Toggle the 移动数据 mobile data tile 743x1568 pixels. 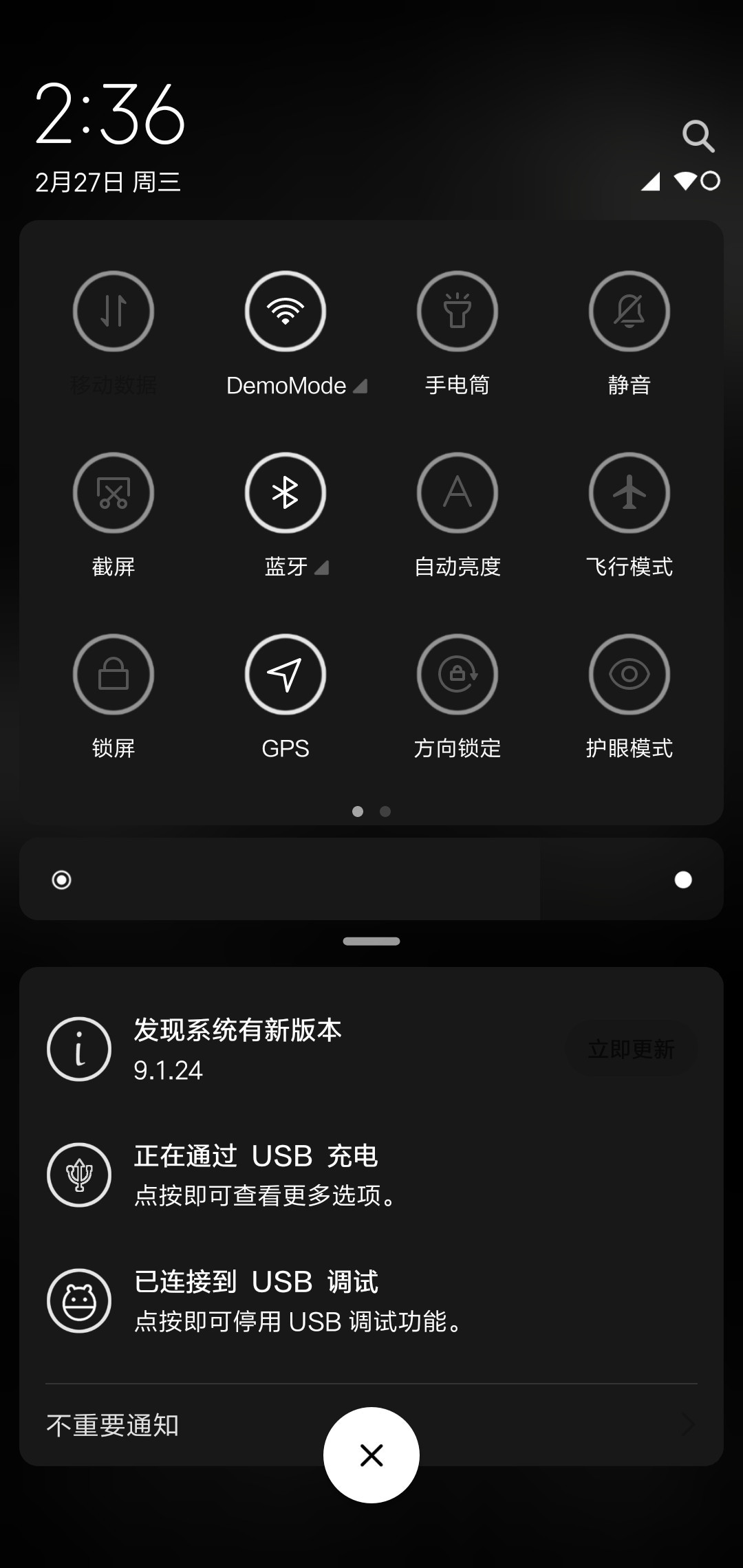(114, 312)
